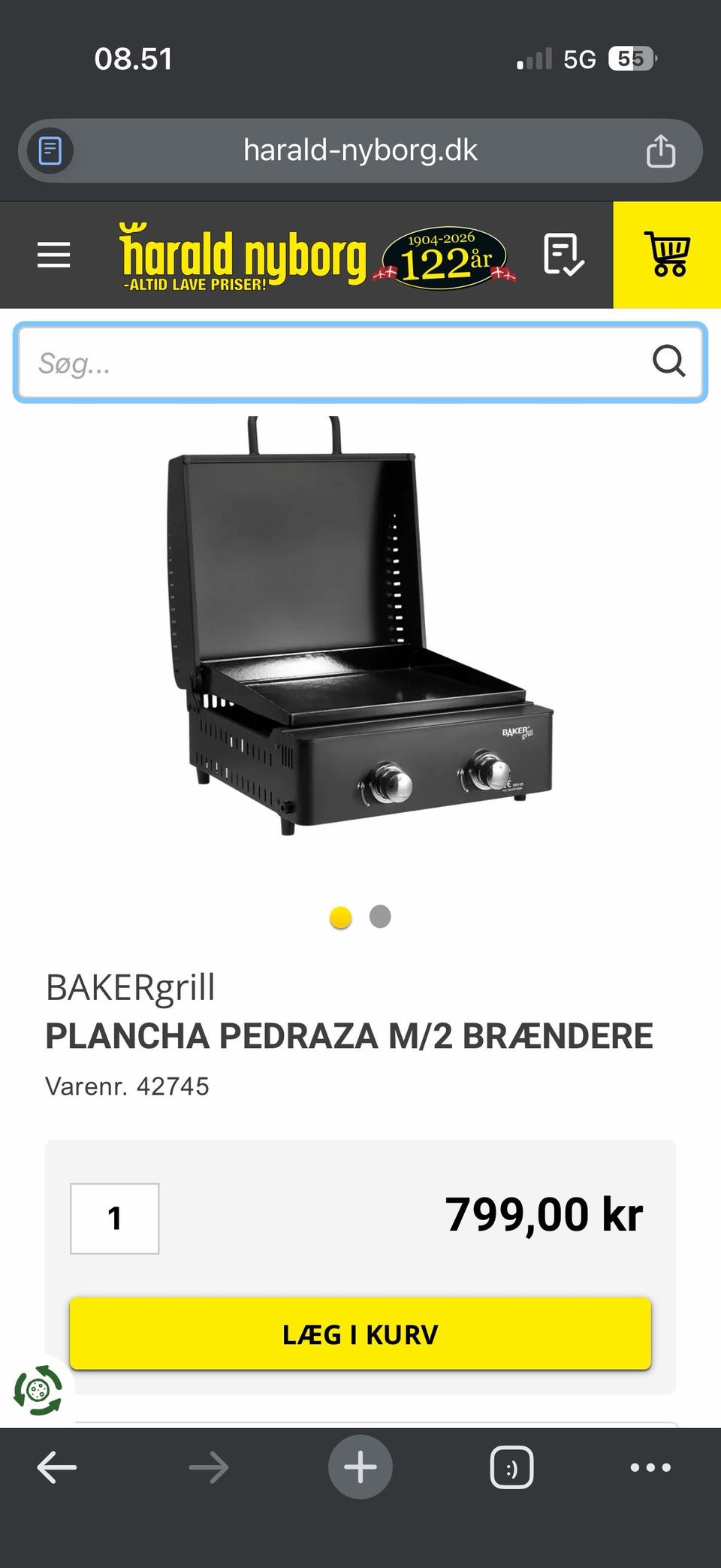Viewport: 721px width, 1568px height.
Task: Open the browser three-dot menu
Action: click(x=650, y=1467)
